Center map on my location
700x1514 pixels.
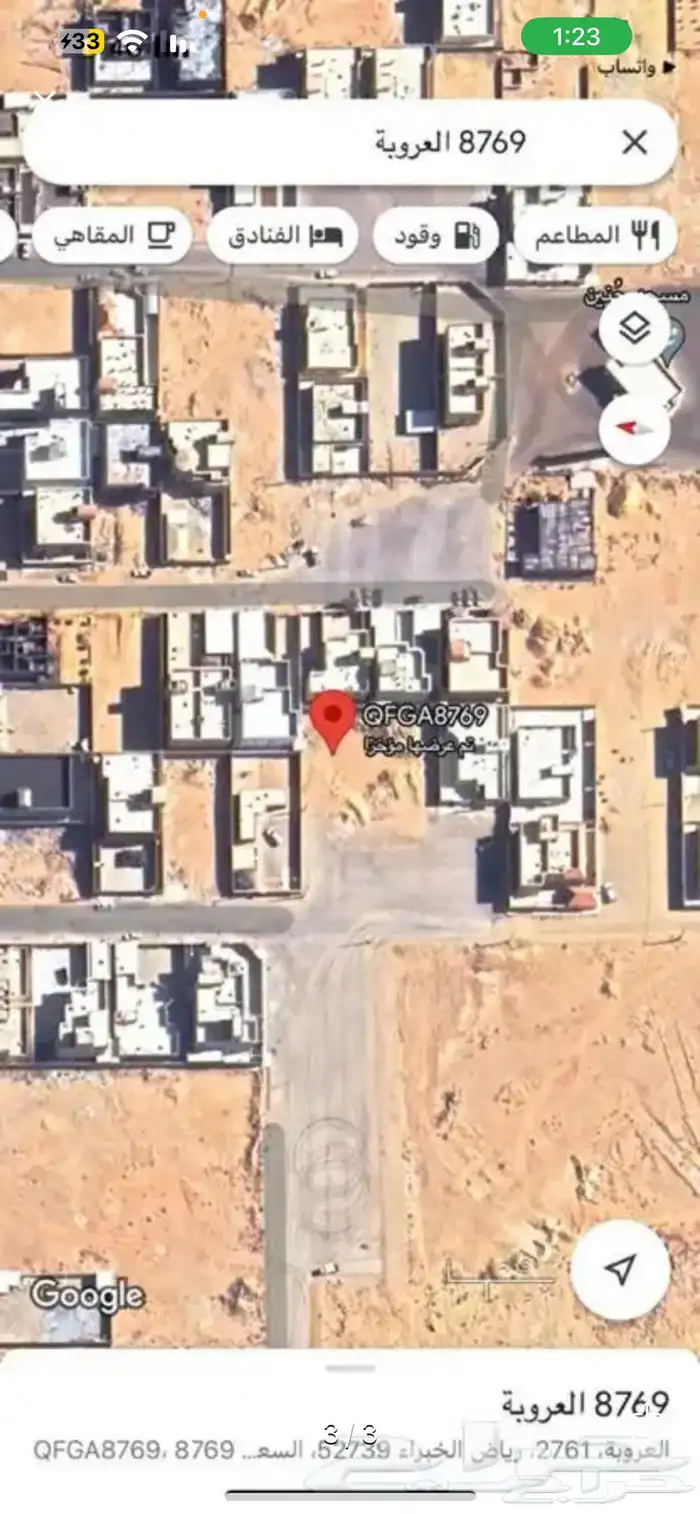(x=620, y=1270)
